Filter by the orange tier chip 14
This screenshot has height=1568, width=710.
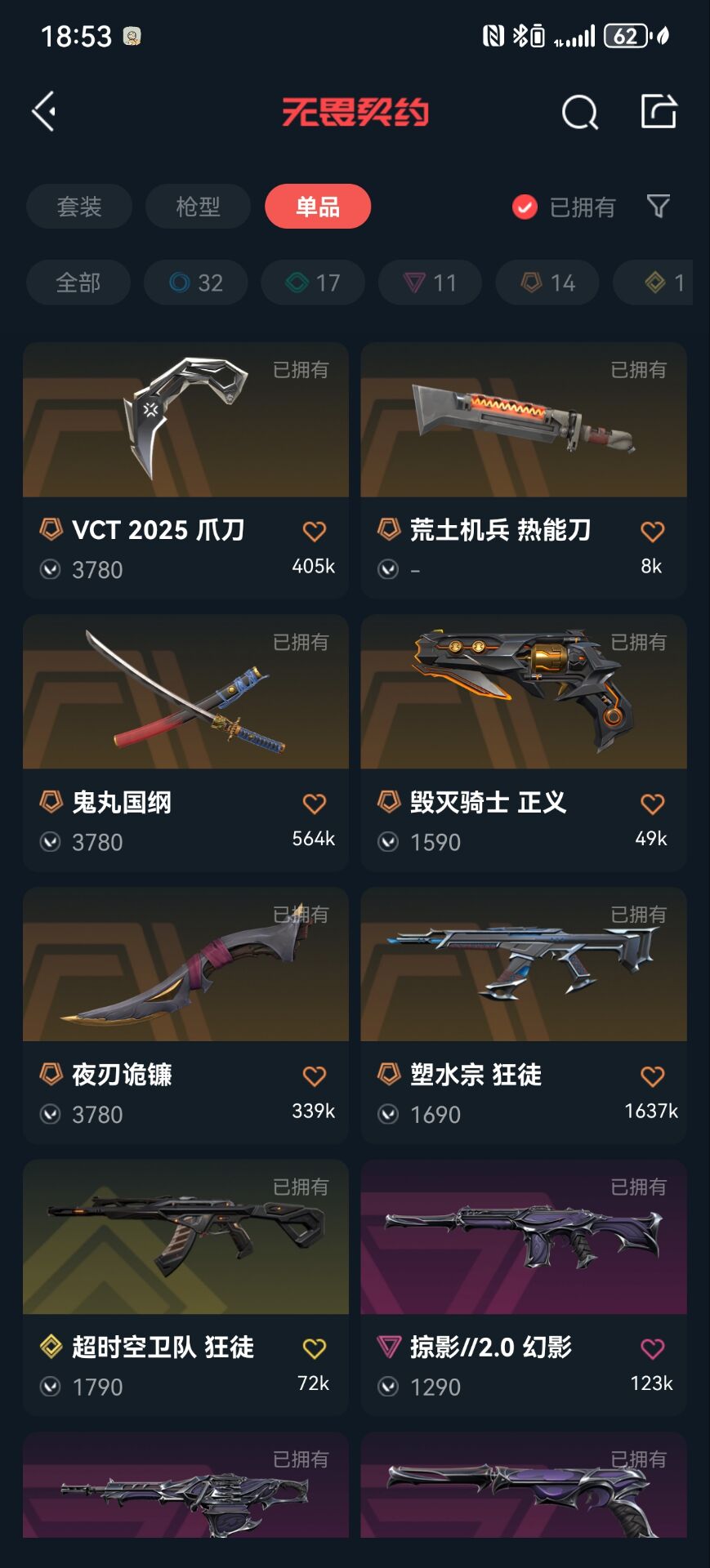(x=547, y=283)
